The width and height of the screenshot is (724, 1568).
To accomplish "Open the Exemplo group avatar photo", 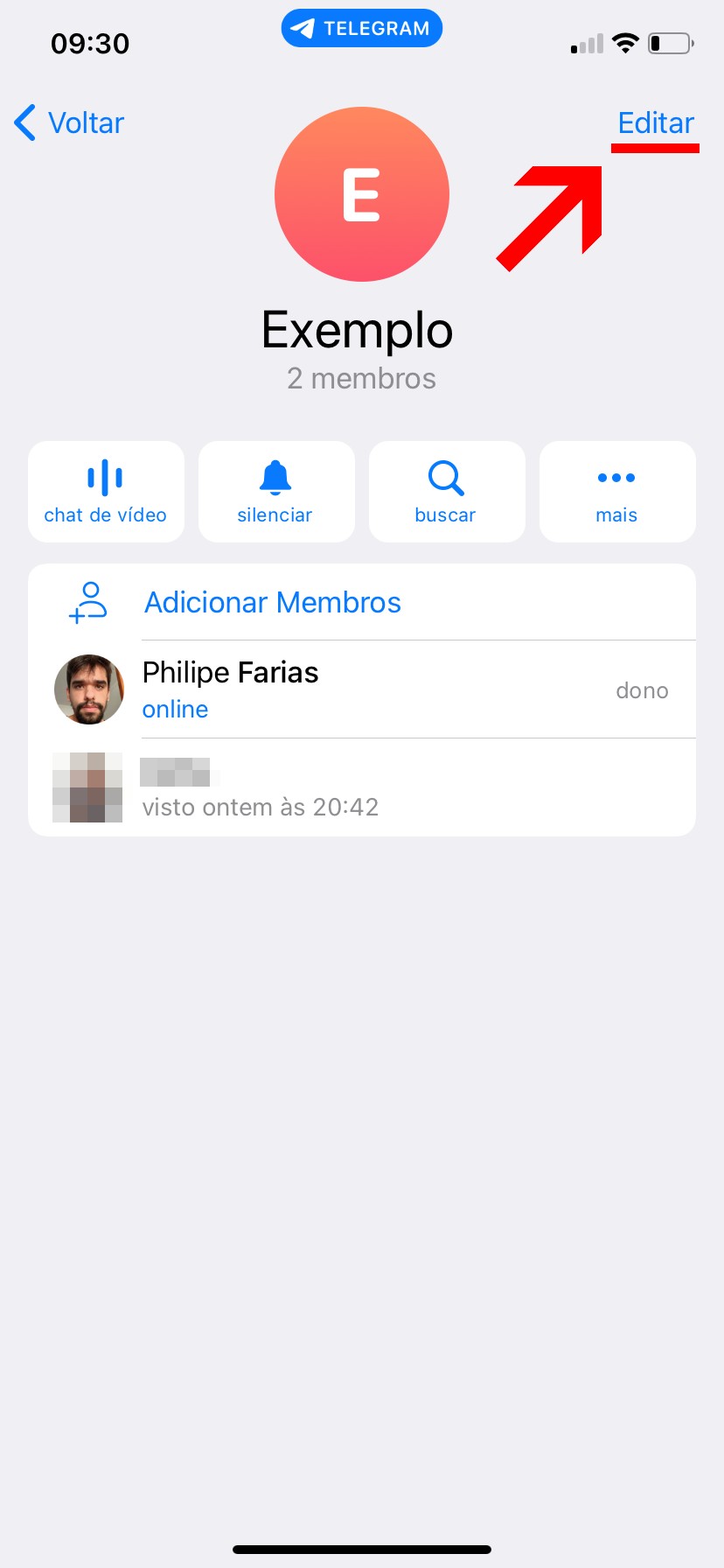I will (361, 194).
